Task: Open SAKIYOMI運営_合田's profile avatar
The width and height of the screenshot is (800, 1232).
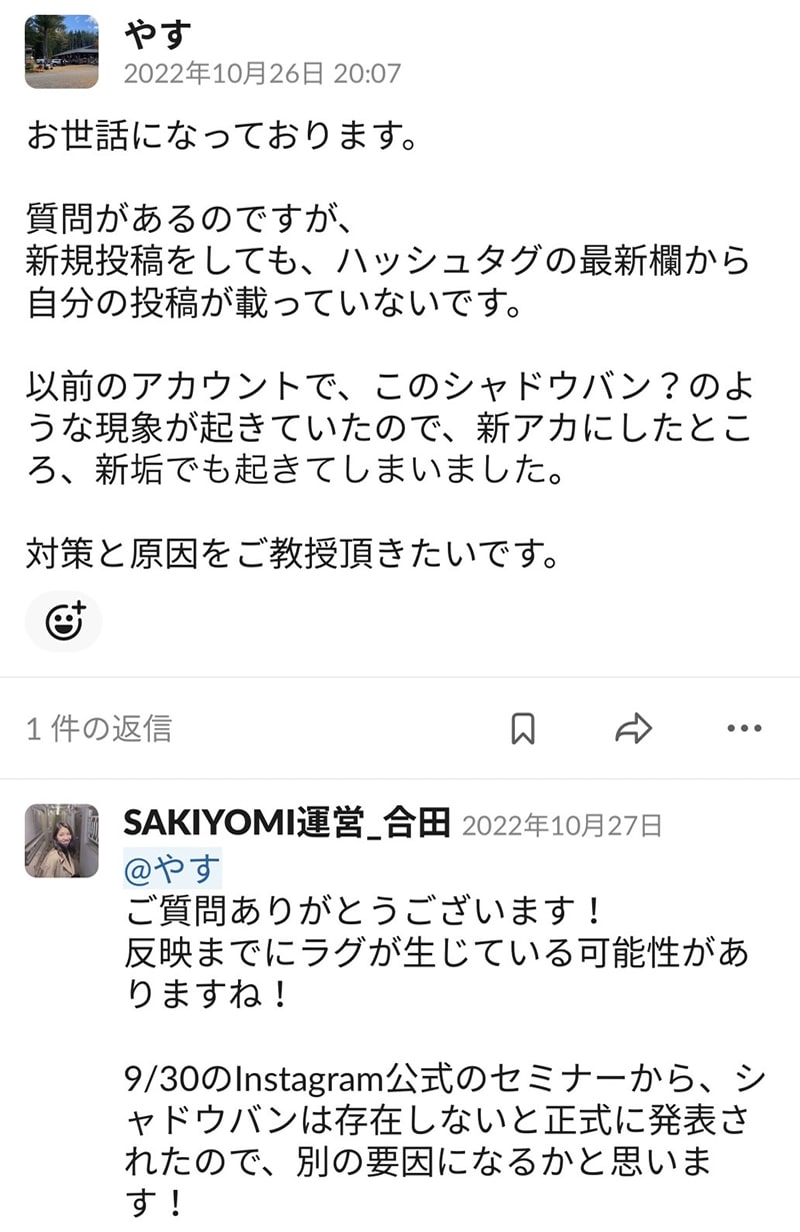Action: click(62, 841)
